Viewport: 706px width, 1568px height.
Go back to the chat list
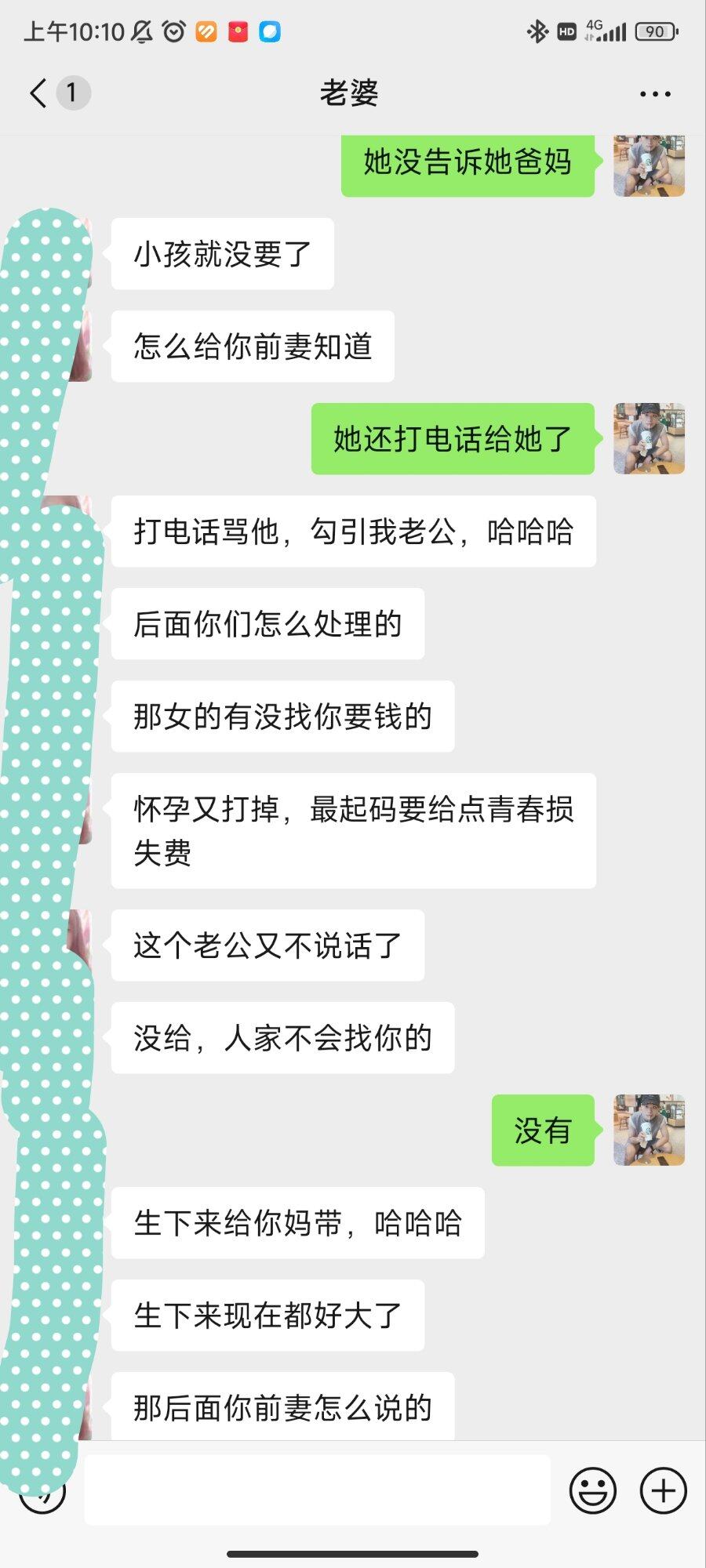(39, 93)
